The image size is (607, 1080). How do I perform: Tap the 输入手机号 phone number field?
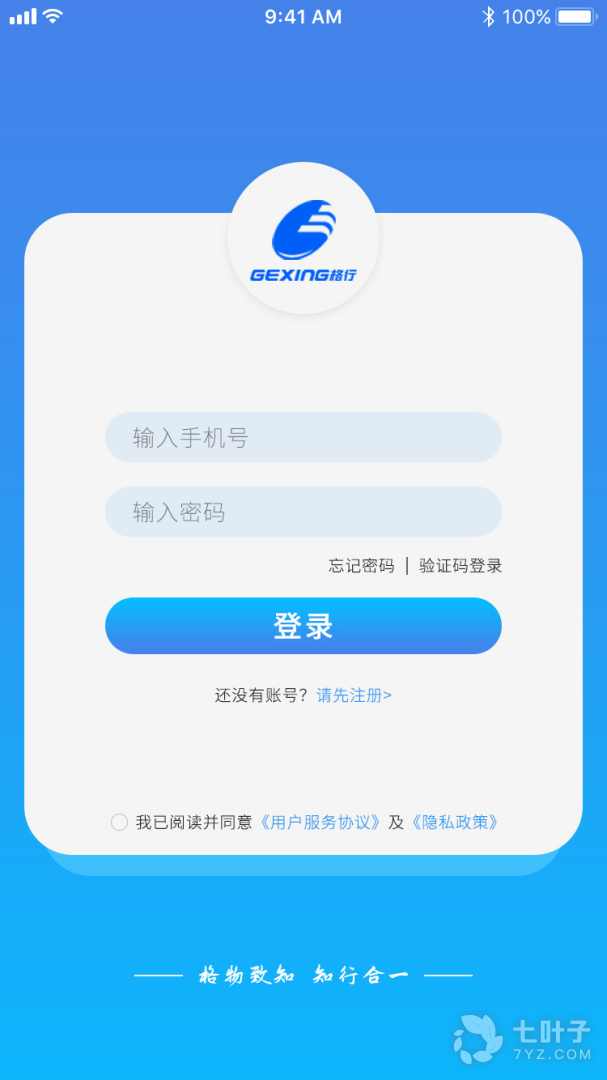[303, 438]
